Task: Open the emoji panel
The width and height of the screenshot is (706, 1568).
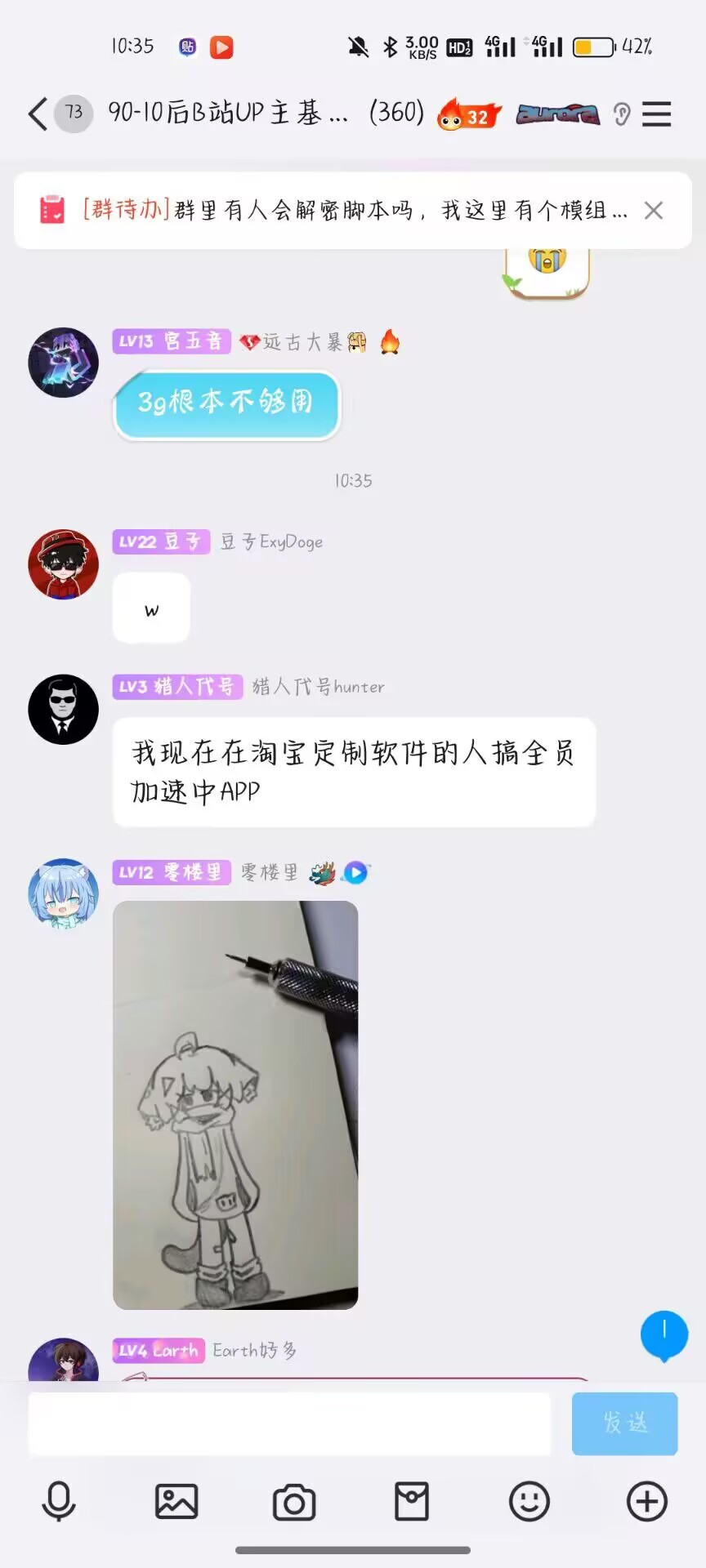Action: pyautogui.click(x=529, y=1502)
